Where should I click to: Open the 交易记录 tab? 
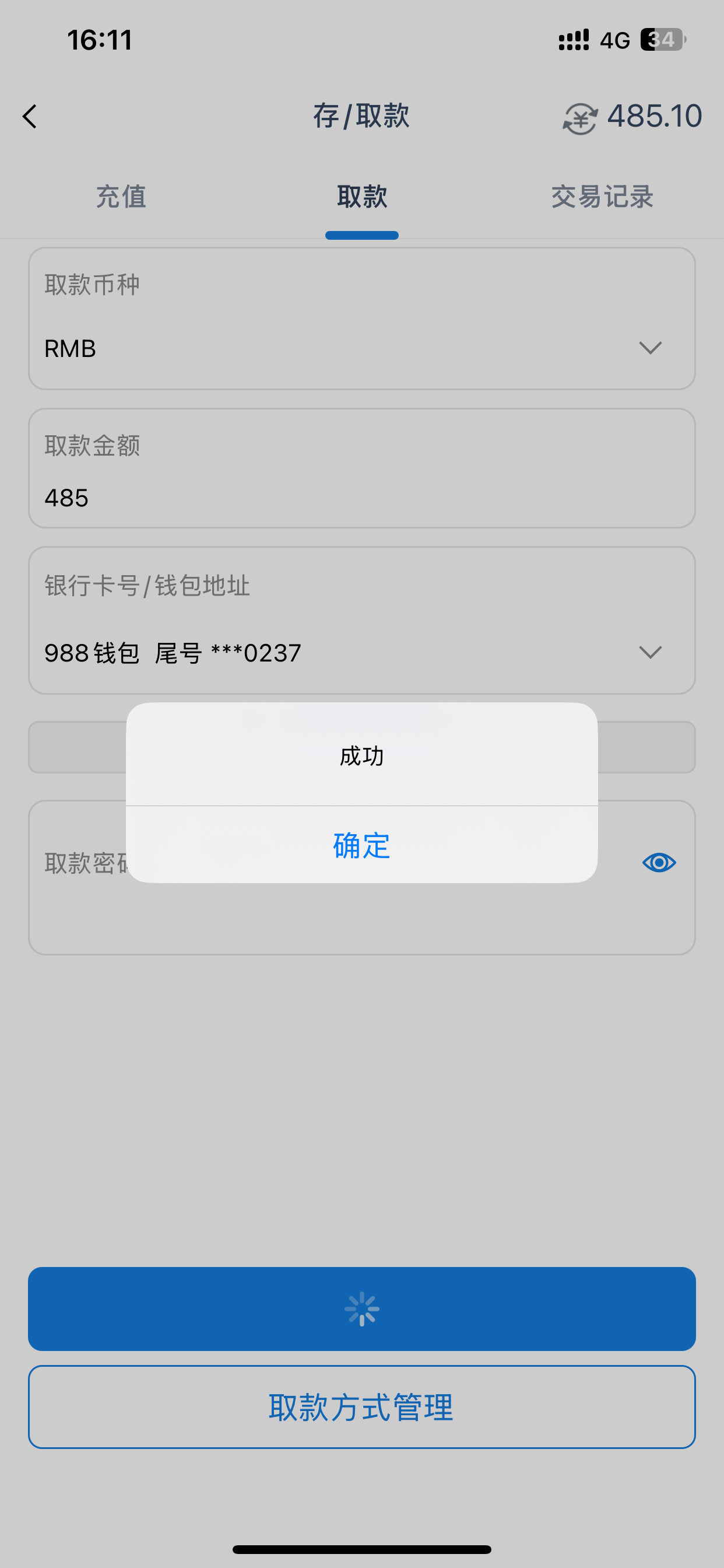602,197
